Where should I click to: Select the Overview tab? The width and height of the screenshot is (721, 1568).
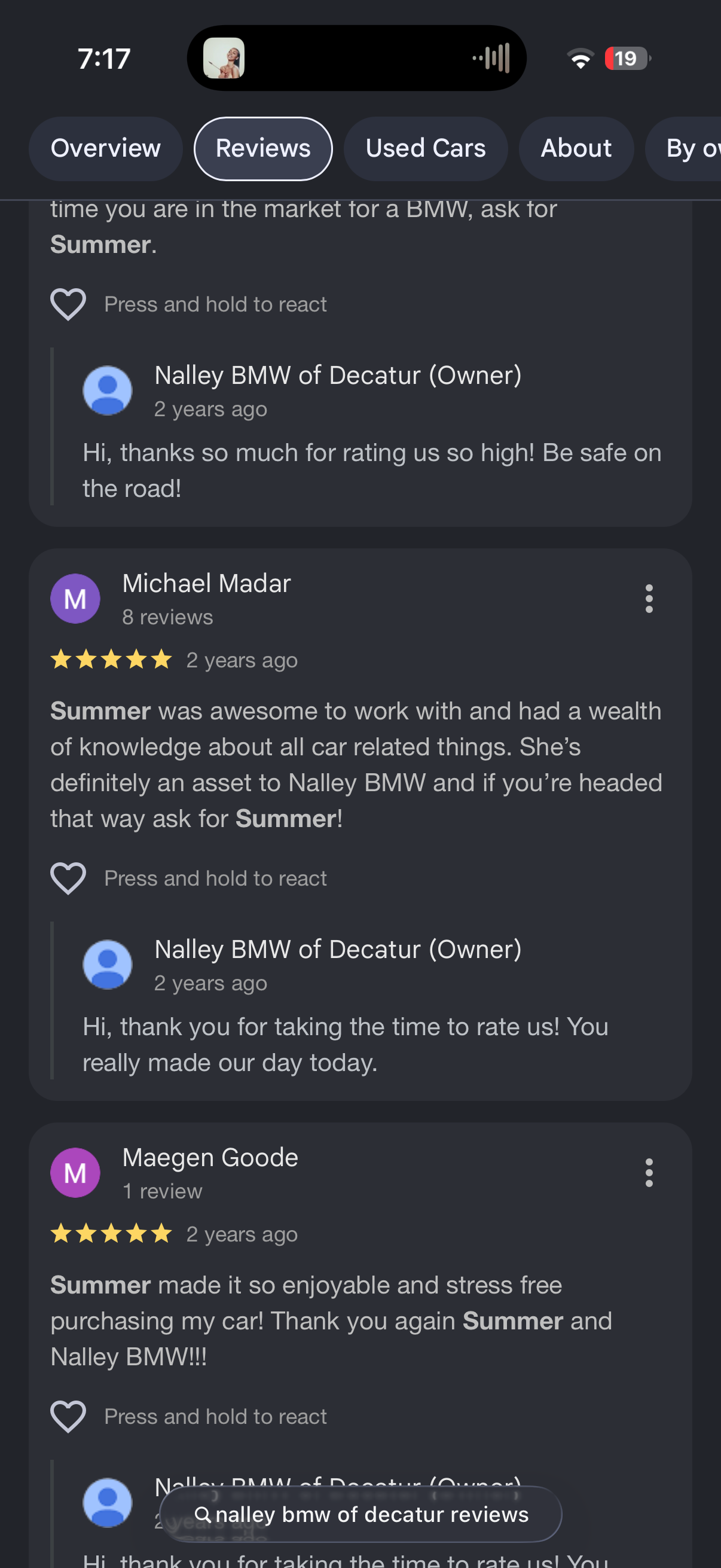[106, 148]
